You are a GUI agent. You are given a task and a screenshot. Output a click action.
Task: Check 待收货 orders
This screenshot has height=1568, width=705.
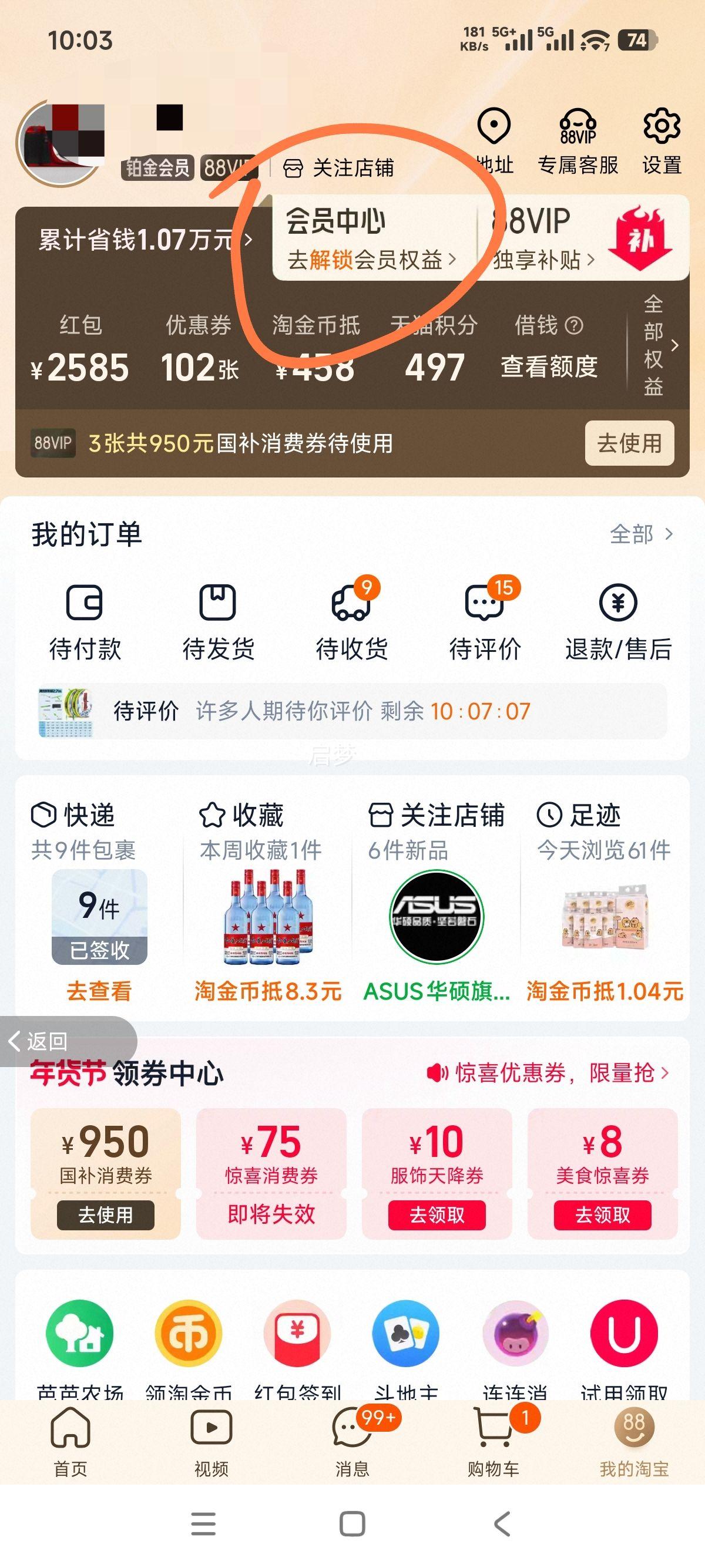(351, 622)
